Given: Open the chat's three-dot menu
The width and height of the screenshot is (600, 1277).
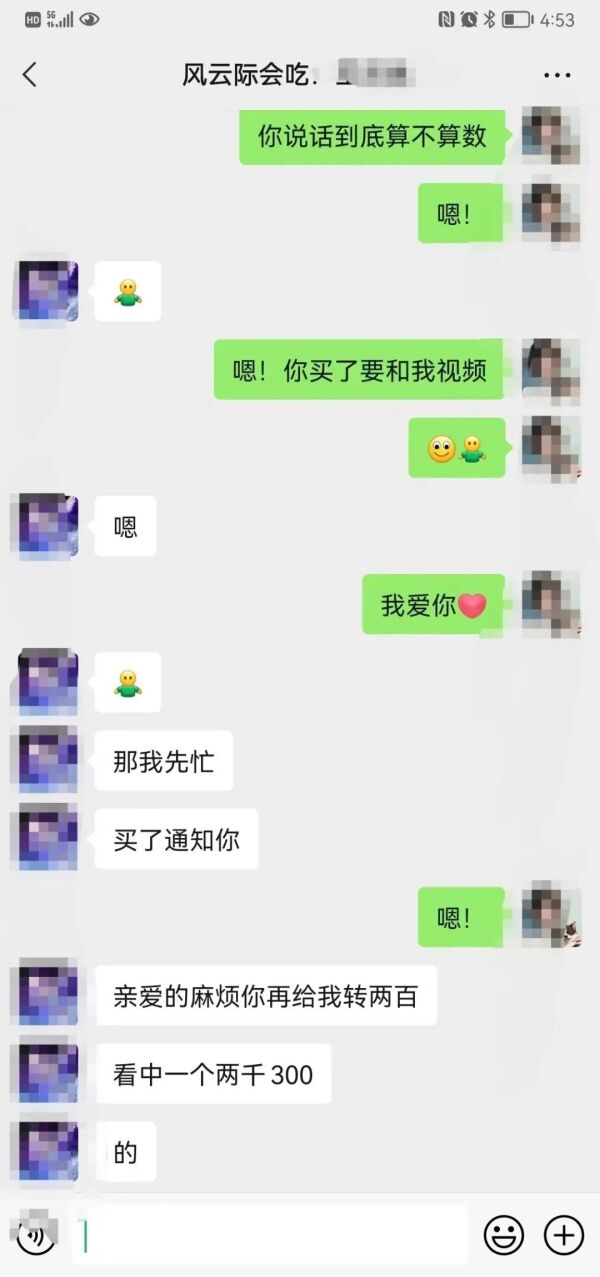Looking at the screenshot, I should click(556, 75).
